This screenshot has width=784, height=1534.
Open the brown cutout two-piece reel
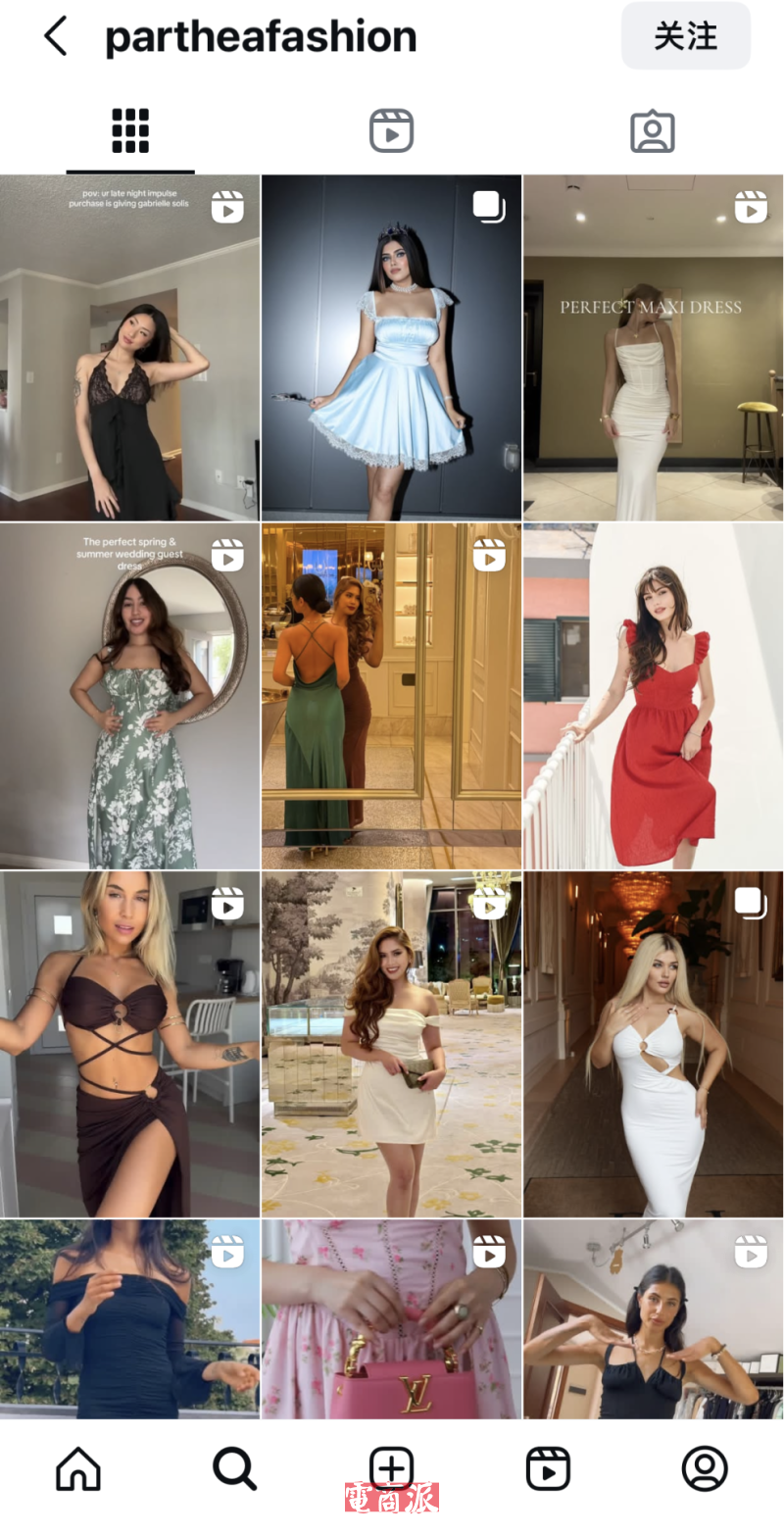(x=129, y=1044)
